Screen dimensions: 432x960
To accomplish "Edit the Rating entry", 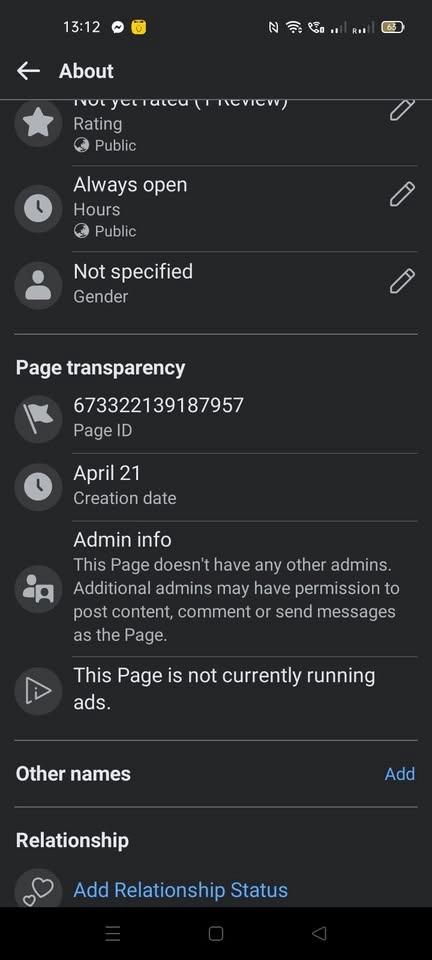I will [402, 110].
